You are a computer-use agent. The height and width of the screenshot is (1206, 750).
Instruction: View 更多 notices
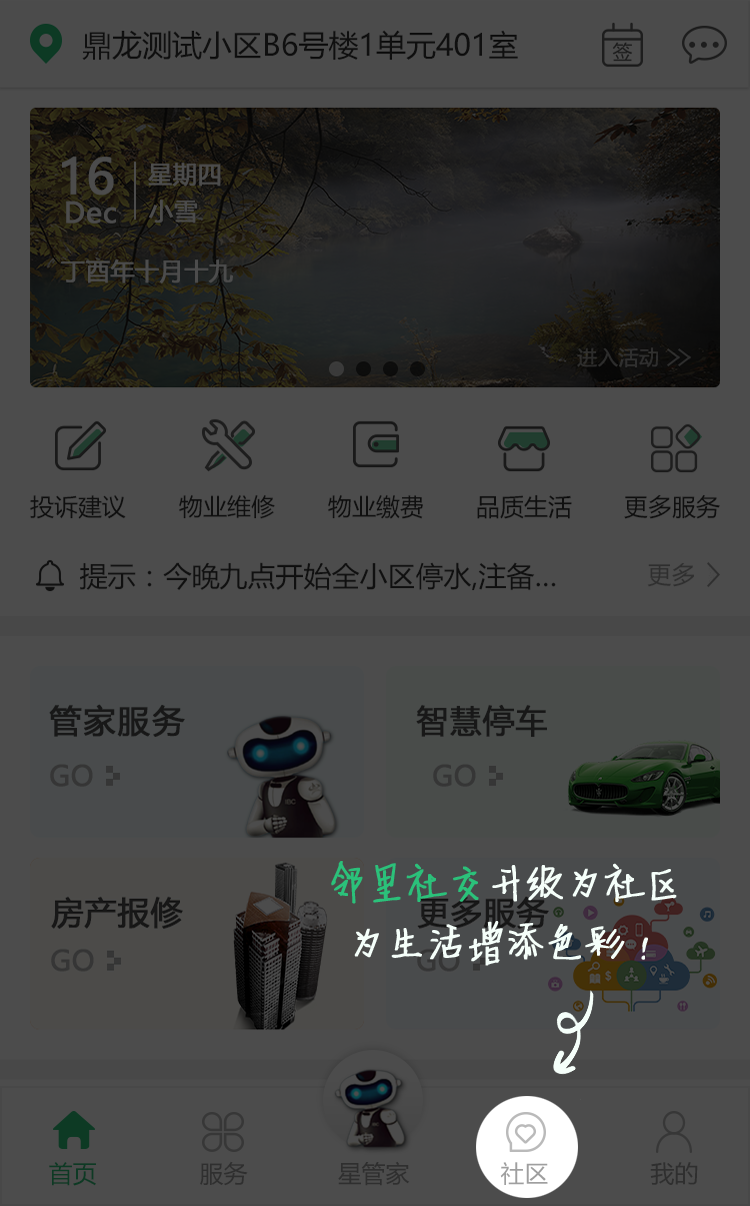pyautogui.click(x=684, y=575)
